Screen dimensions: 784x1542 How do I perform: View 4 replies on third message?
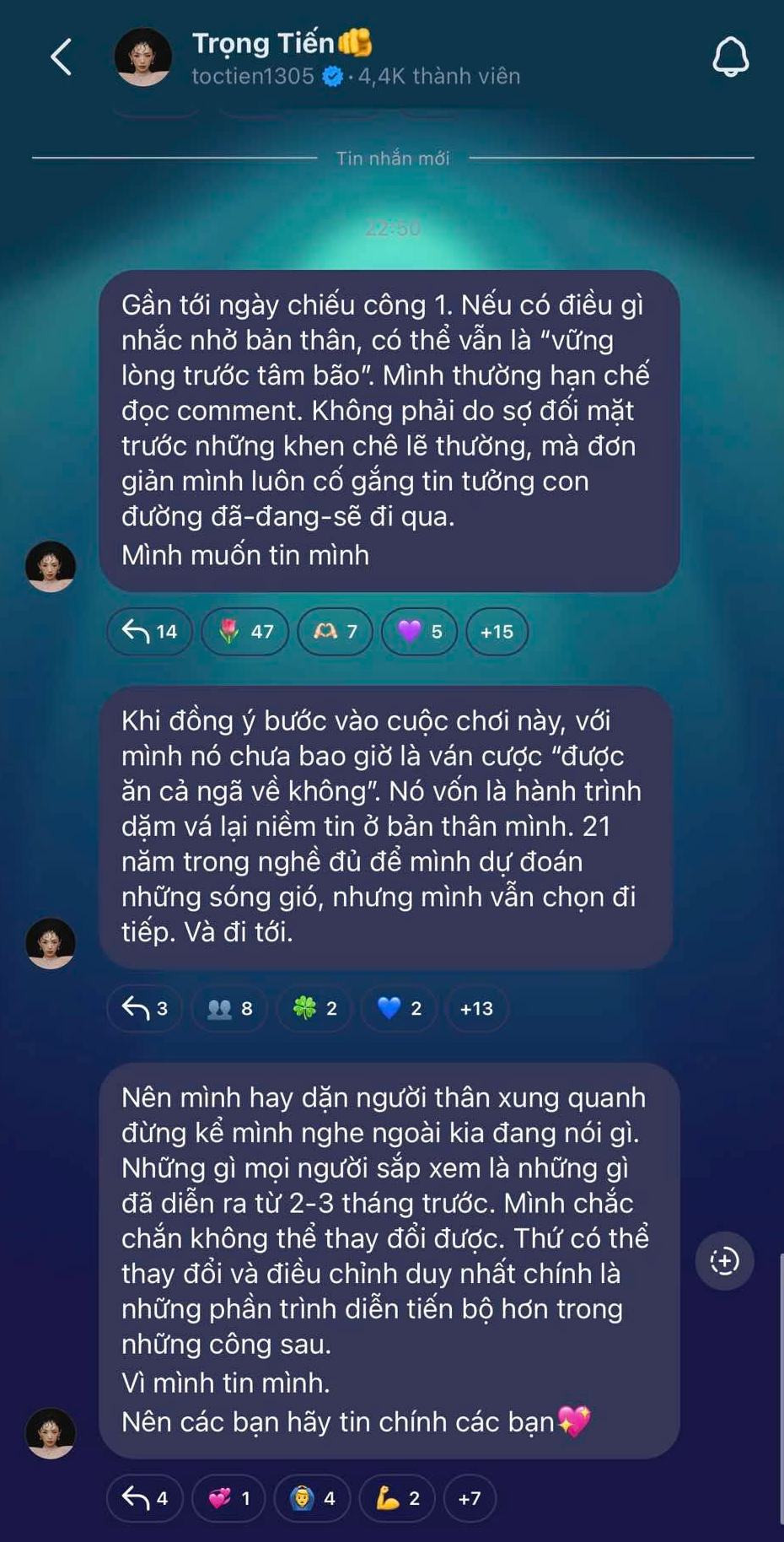144,1498
